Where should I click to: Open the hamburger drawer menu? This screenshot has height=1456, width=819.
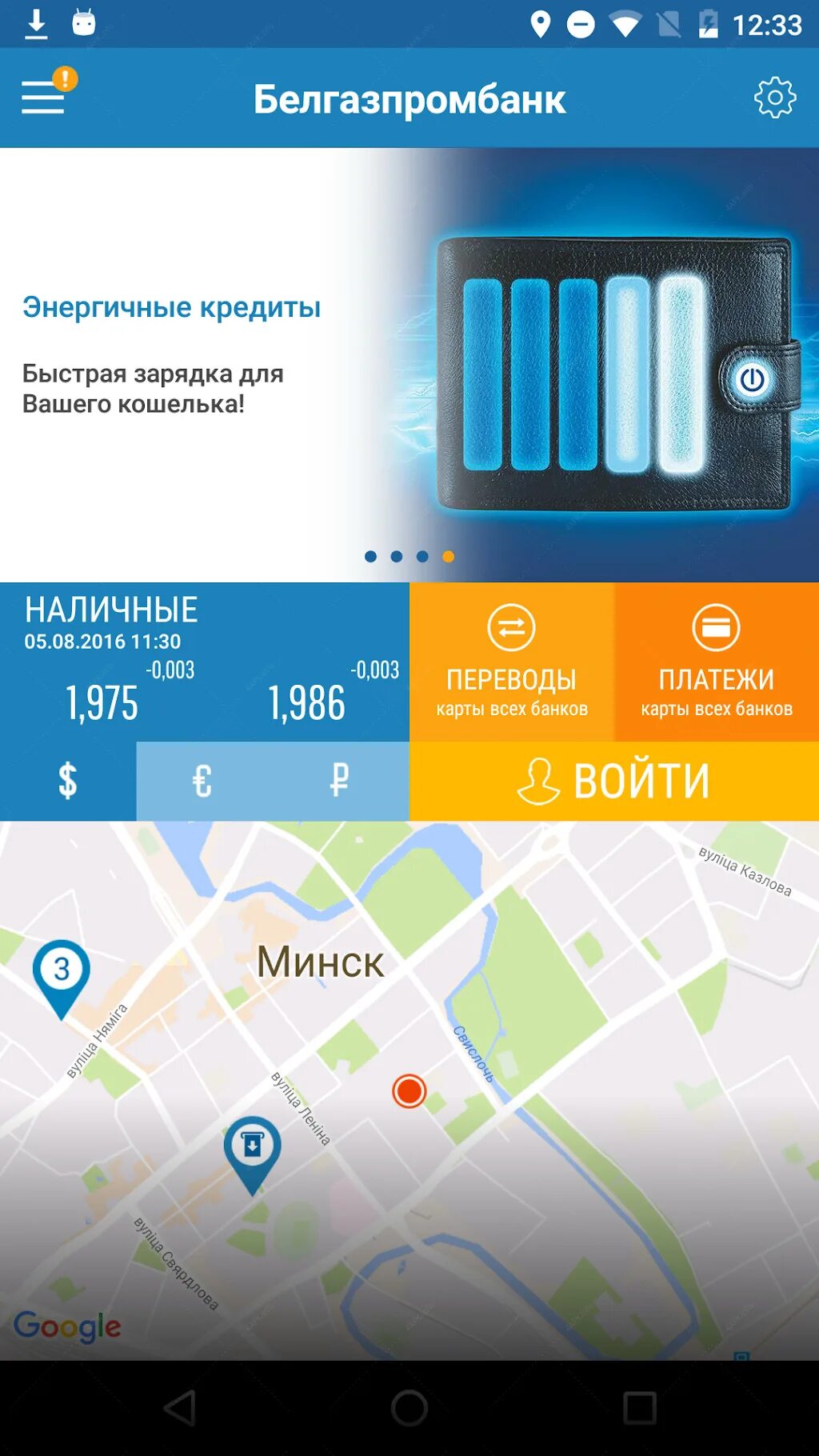[43, 98]
